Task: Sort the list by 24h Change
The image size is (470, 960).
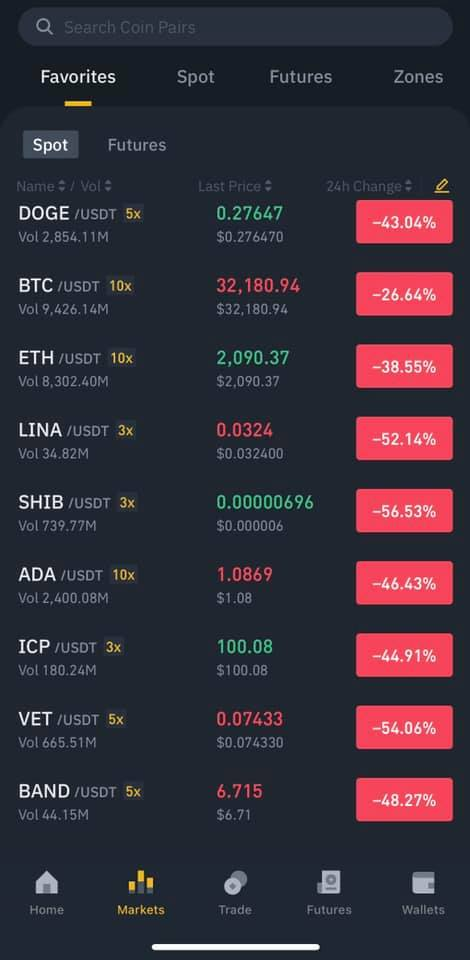Action: 369,186
